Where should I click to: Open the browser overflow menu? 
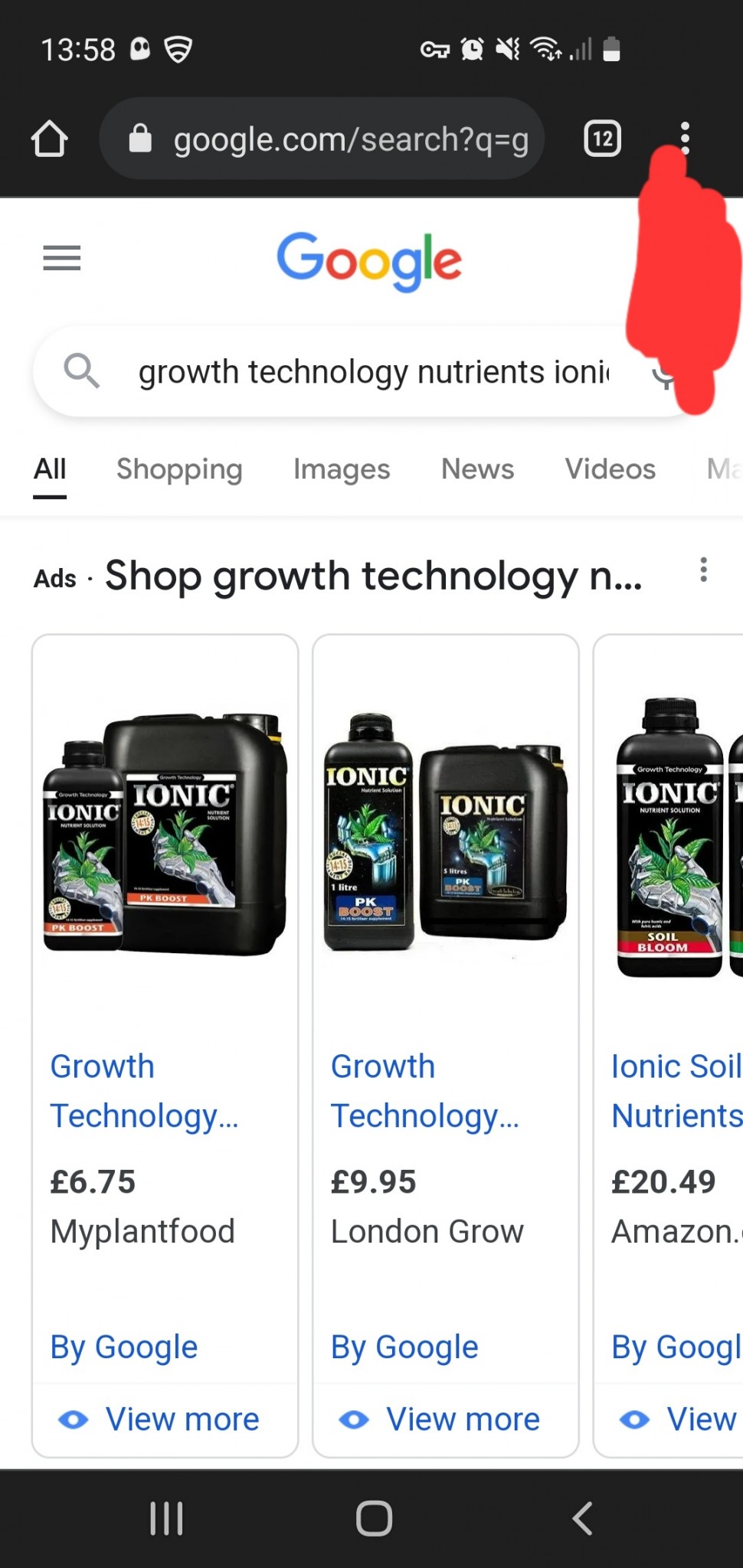point(685,138)
